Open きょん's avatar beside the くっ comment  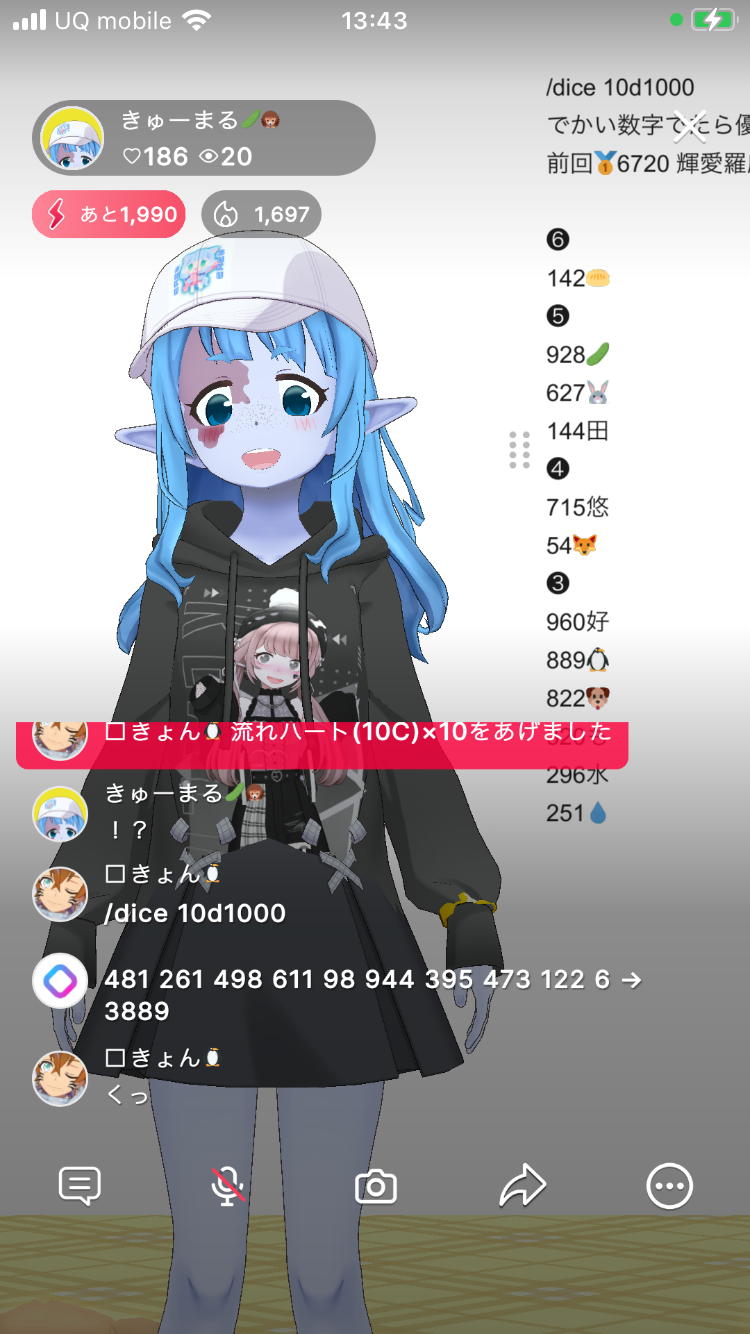[x=60, y=1078]
